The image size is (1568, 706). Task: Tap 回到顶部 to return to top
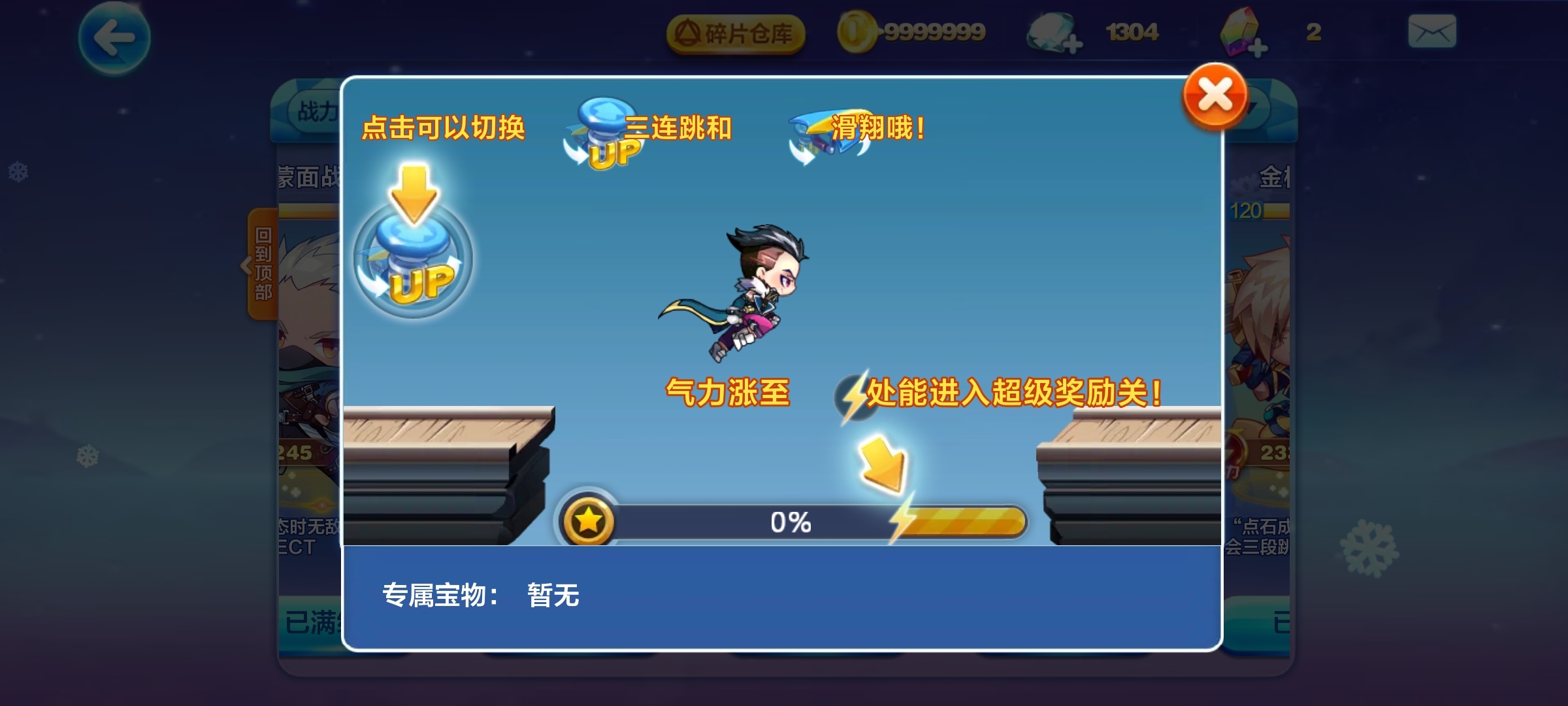263,264
